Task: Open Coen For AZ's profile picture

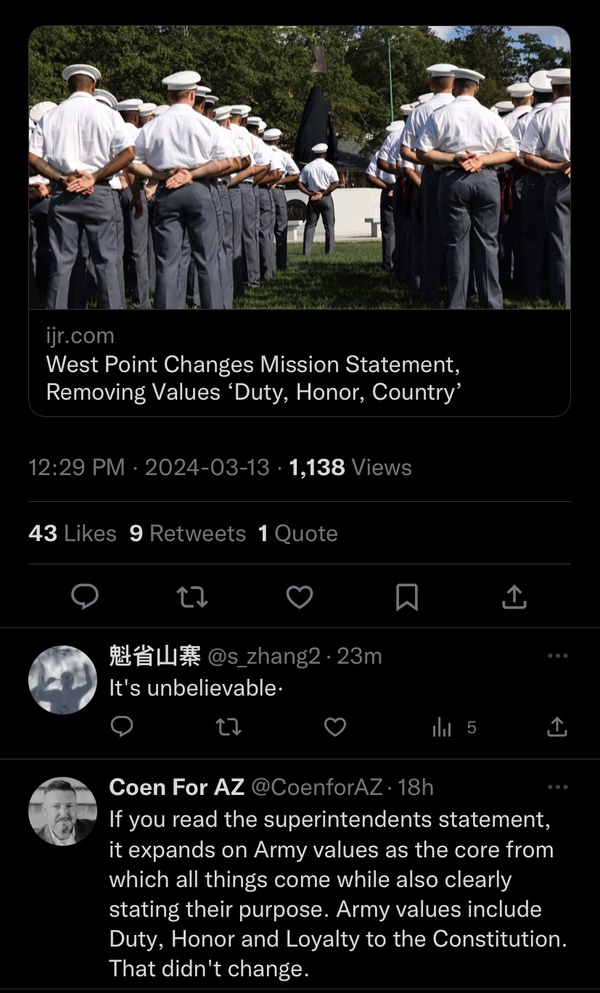Action: [62, 811]
